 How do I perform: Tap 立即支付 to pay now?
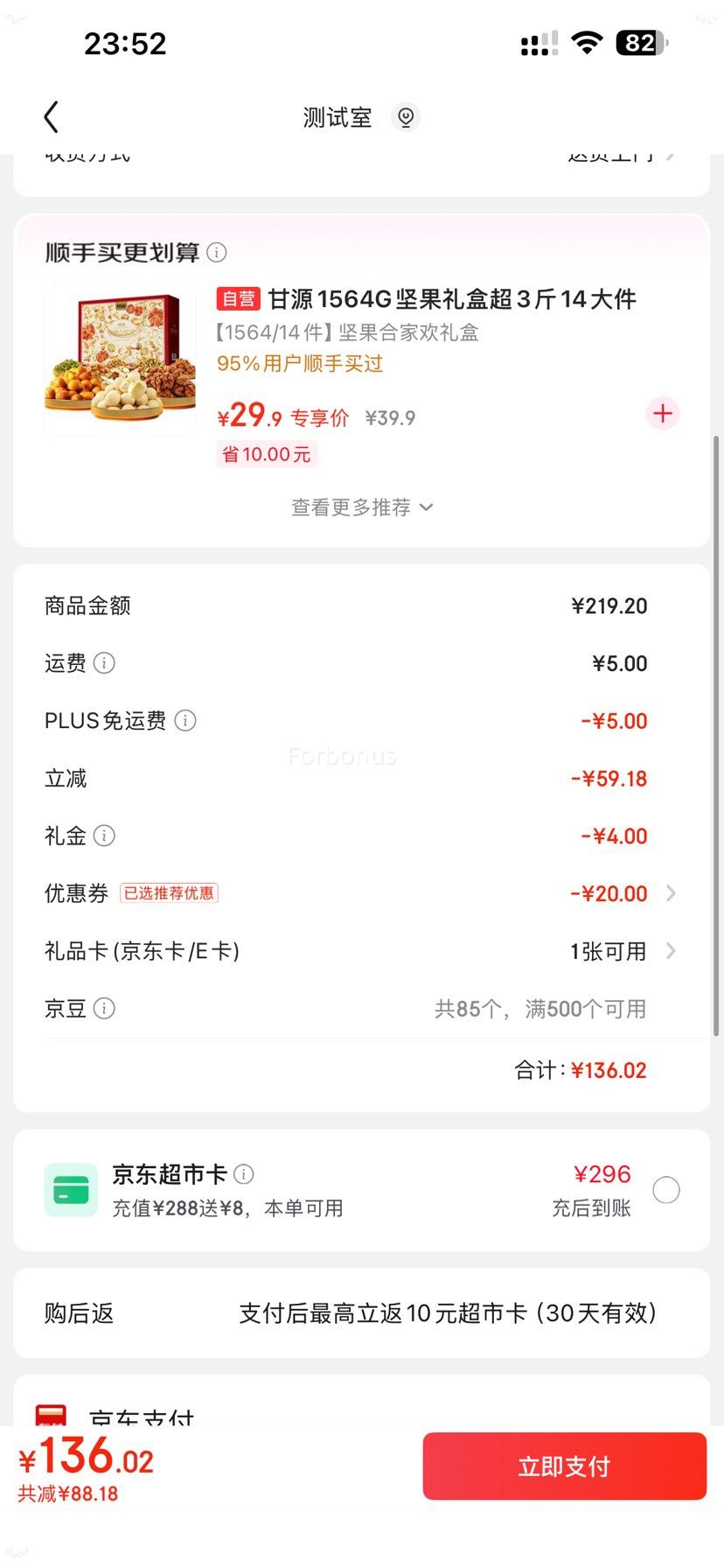(x=564, y=1466)
